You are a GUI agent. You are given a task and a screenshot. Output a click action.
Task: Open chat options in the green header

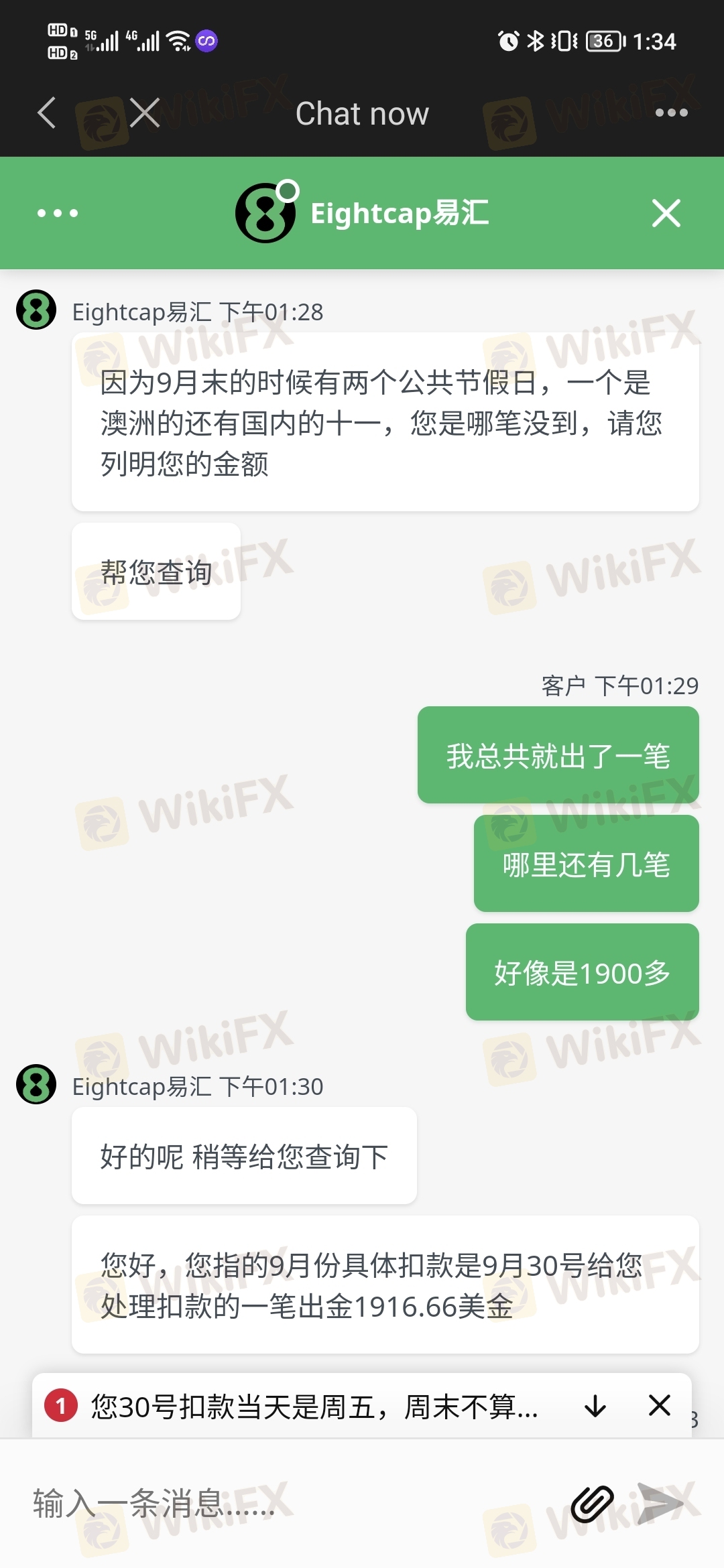point(58,213)
